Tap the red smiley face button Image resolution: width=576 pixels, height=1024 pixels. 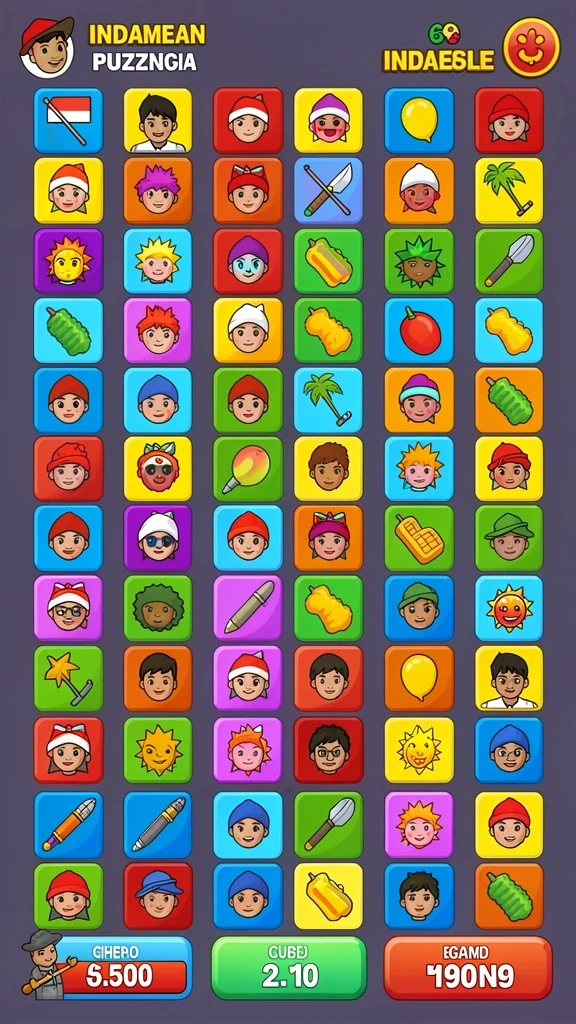tap(532, 46)
